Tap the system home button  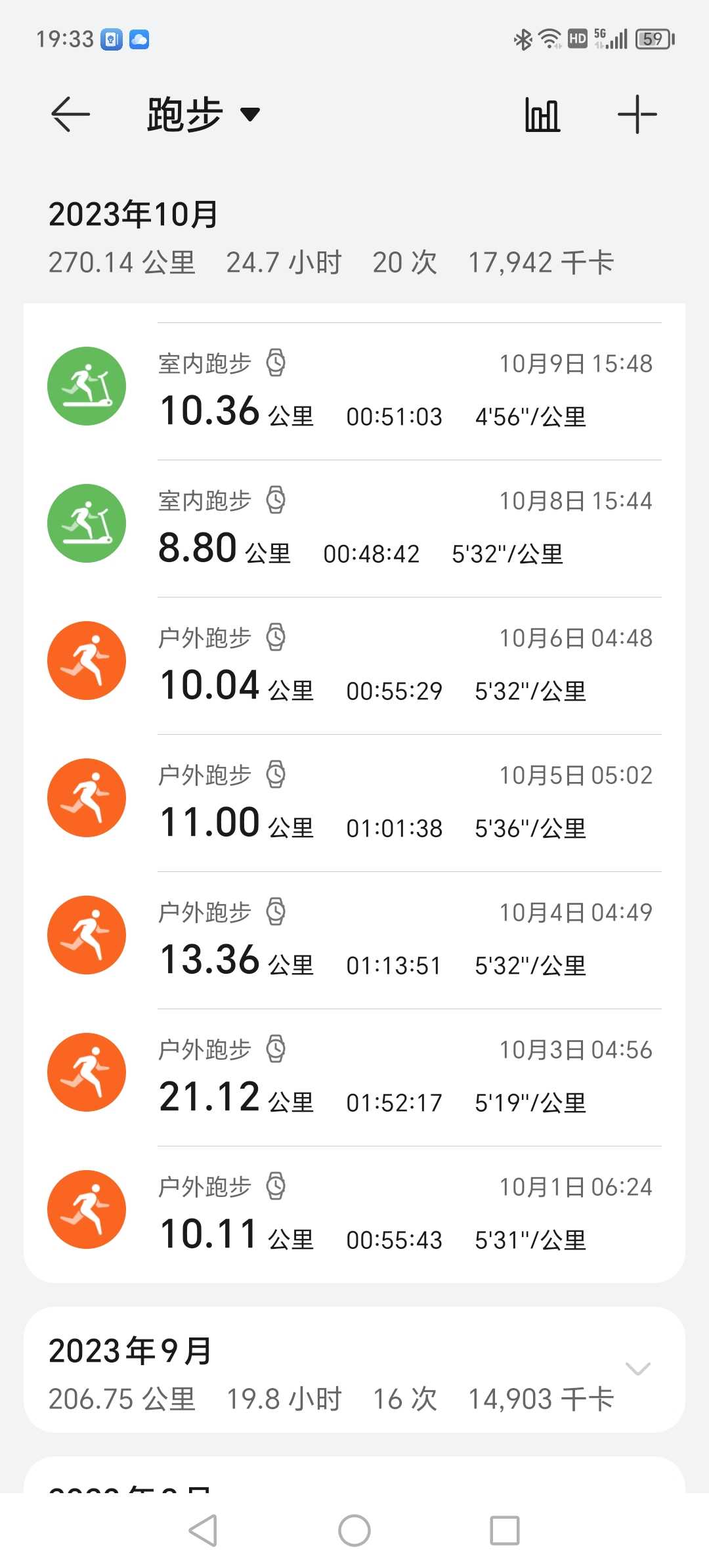pyautogui.click(x=354, y=1531)
